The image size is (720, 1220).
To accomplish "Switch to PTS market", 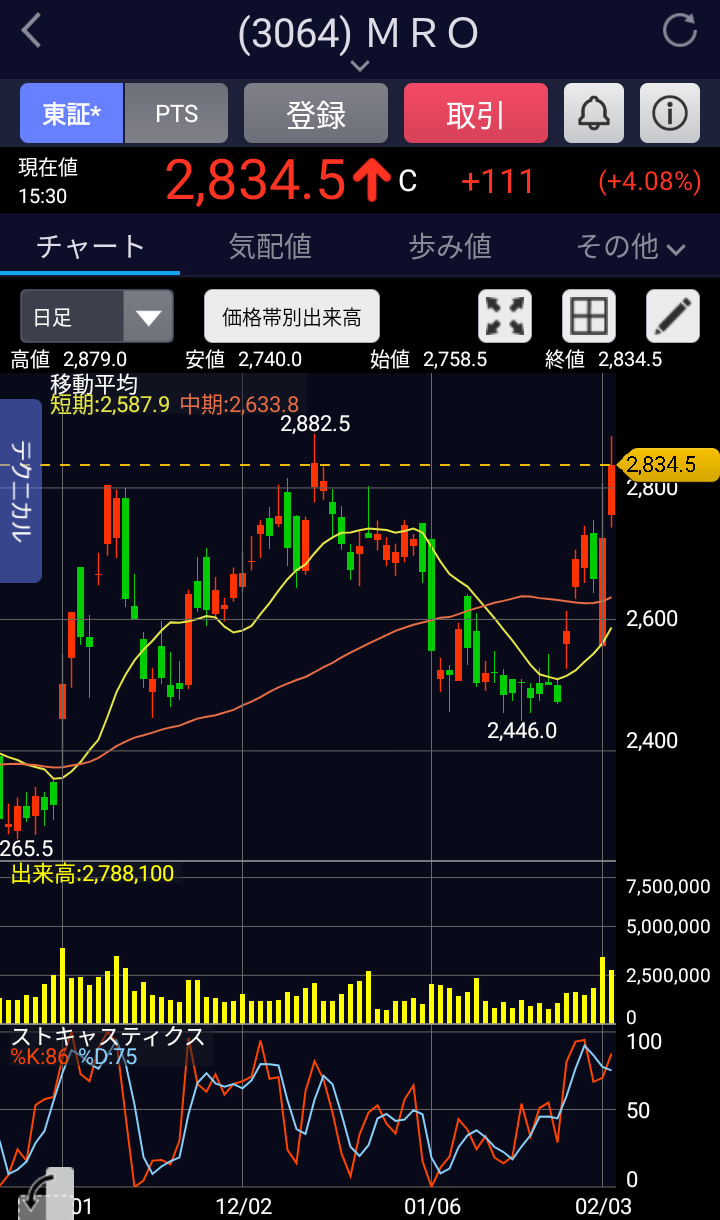I will point(177,113).
